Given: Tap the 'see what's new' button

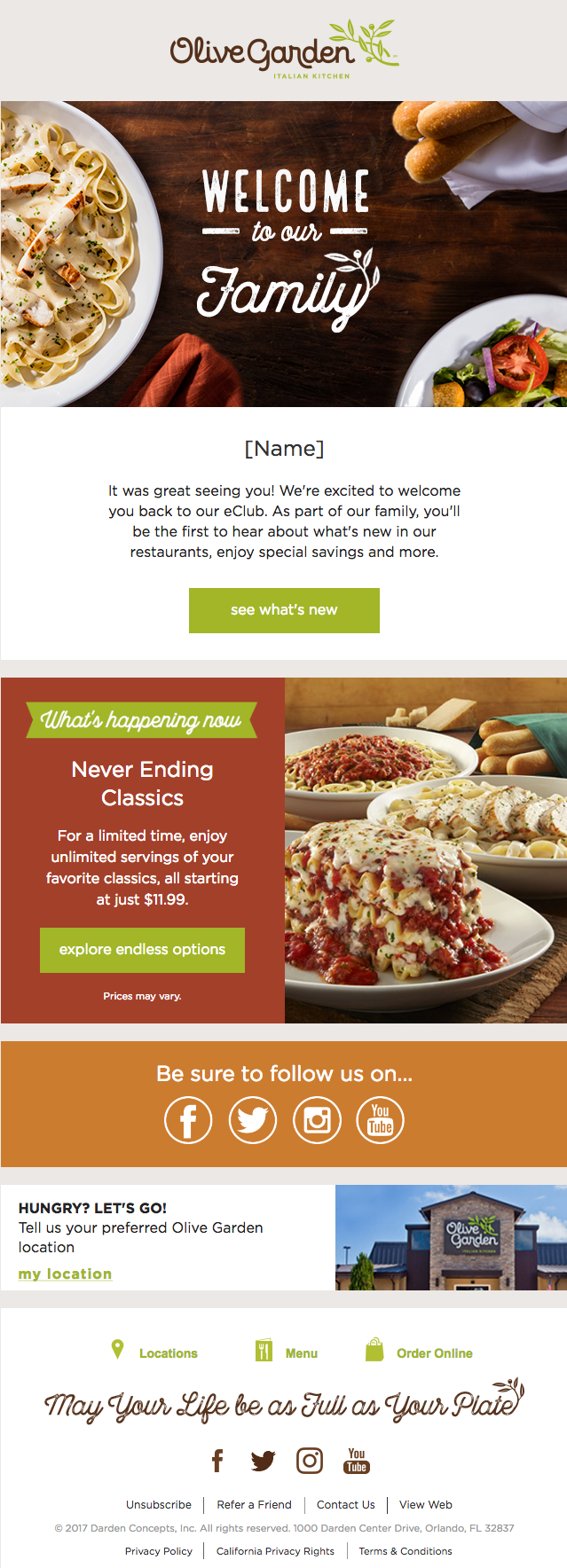Looking at the screenshot, I should (284, 610).
